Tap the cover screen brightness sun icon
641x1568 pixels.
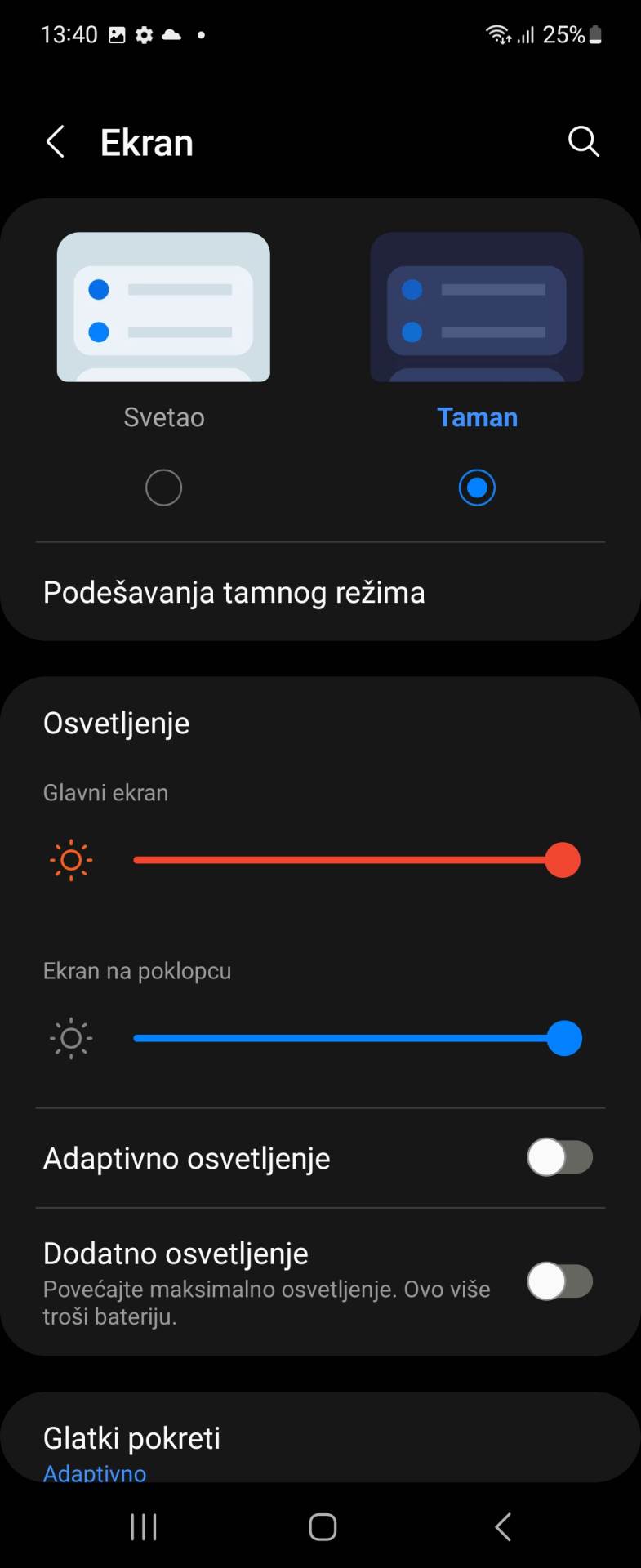[x=70, y=1038]
